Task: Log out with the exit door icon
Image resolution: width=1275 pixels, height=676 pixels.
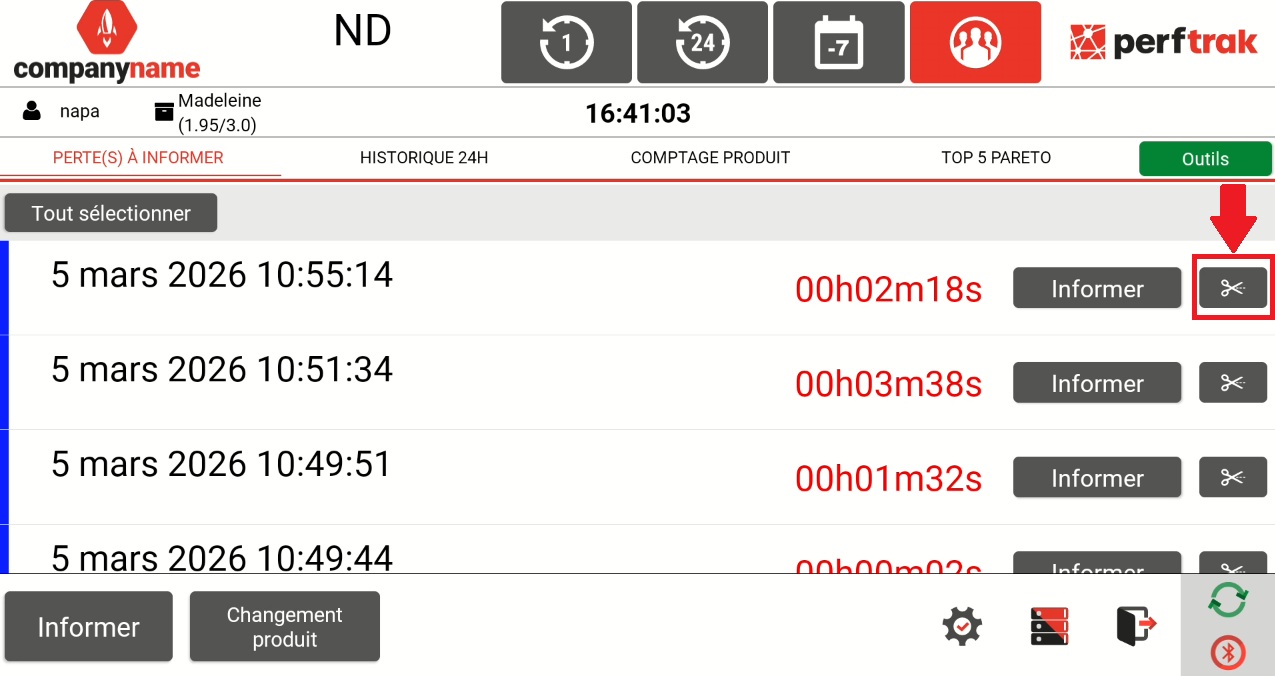Action: pyautogui.click(x=1135, y=626)
